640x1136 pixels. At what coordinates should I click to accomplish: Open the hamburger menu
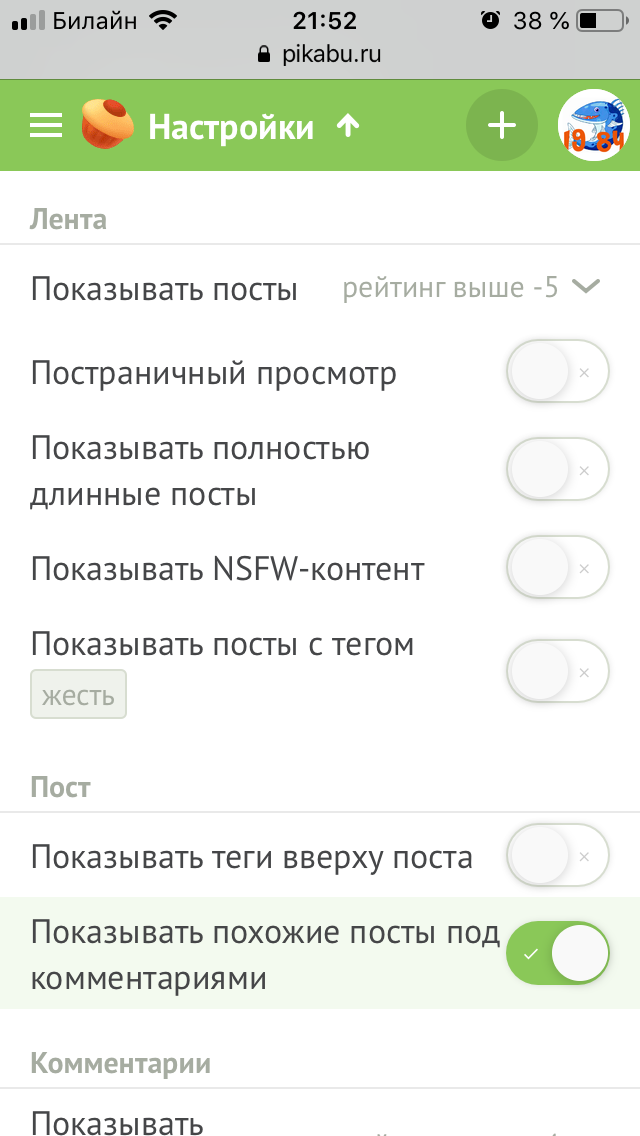[46, 126]
